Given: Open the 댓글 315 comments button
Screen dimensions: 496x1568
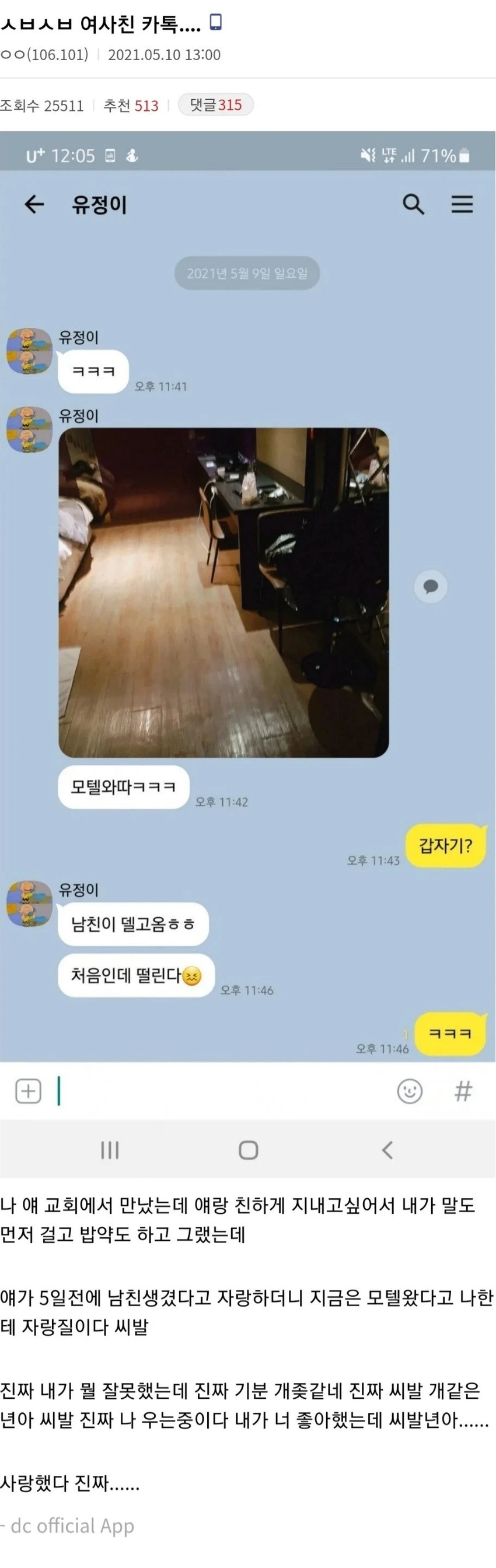Looking at the screenshot, I should pos(215,106).
